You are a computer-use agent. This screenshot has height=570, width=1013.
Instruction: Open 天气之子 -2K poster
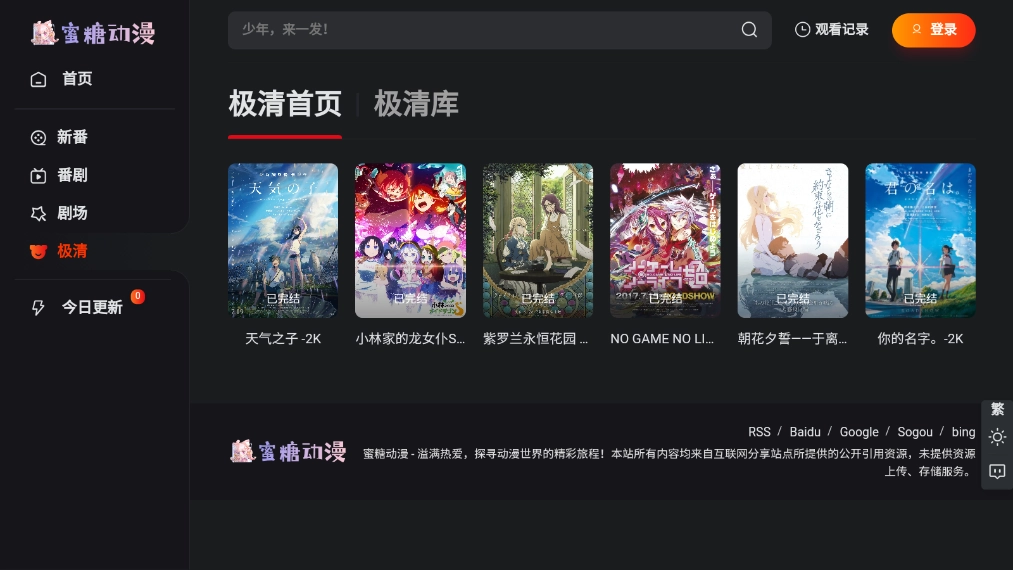283,240
